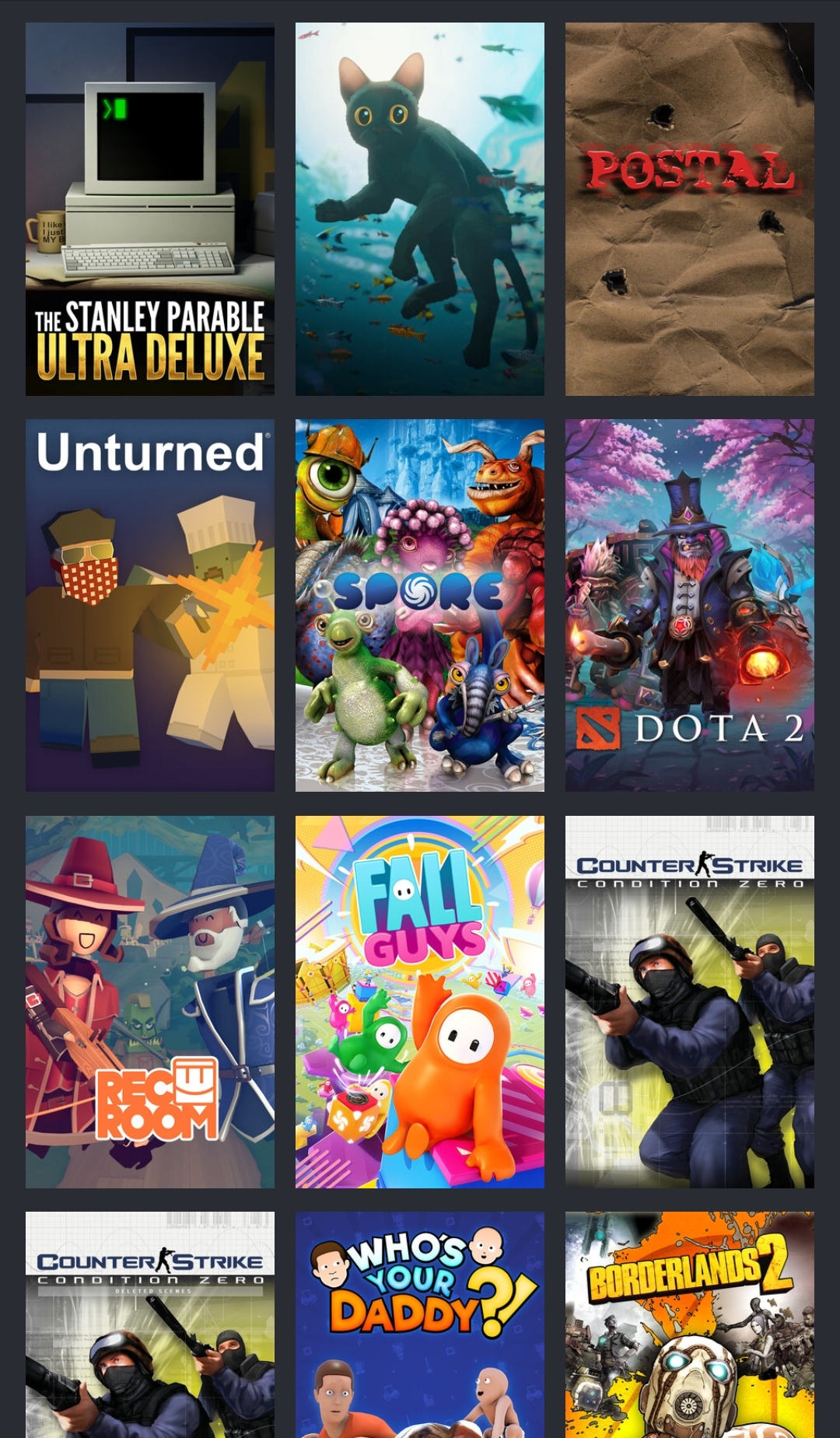Open the Borderlands 2 tile

690,1324
